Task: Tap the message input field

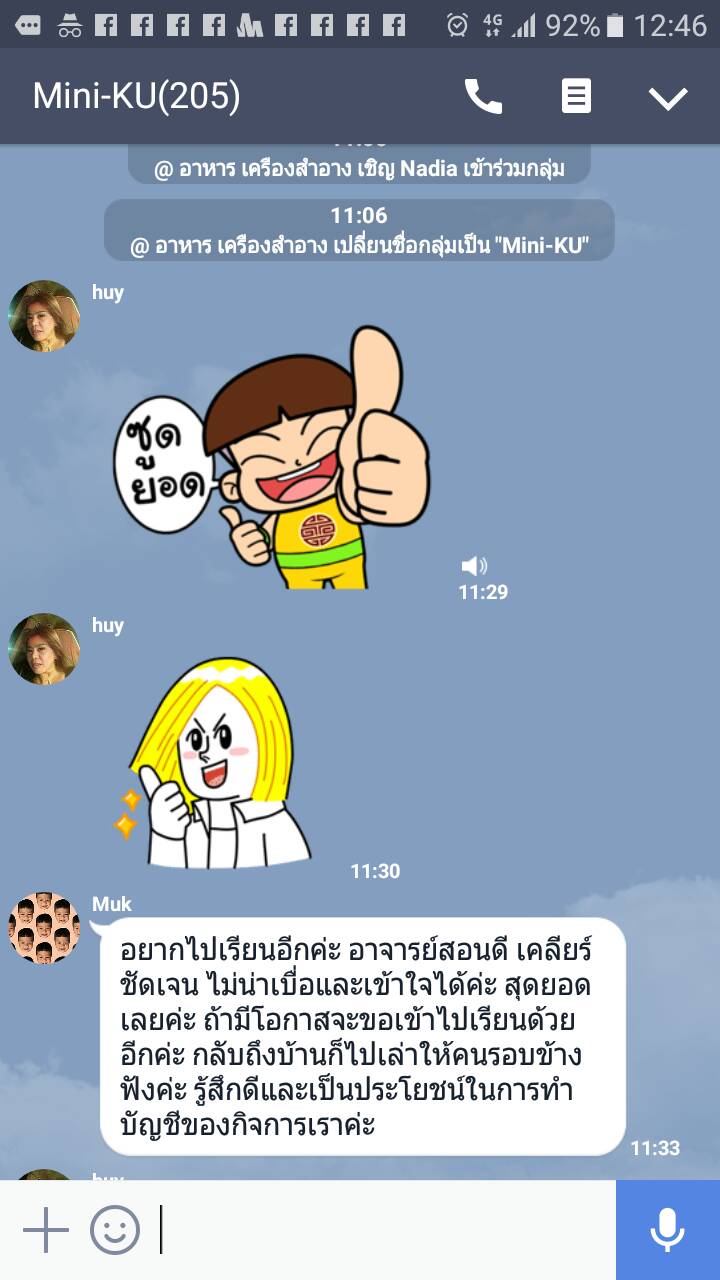Action: click(385, 1230)
